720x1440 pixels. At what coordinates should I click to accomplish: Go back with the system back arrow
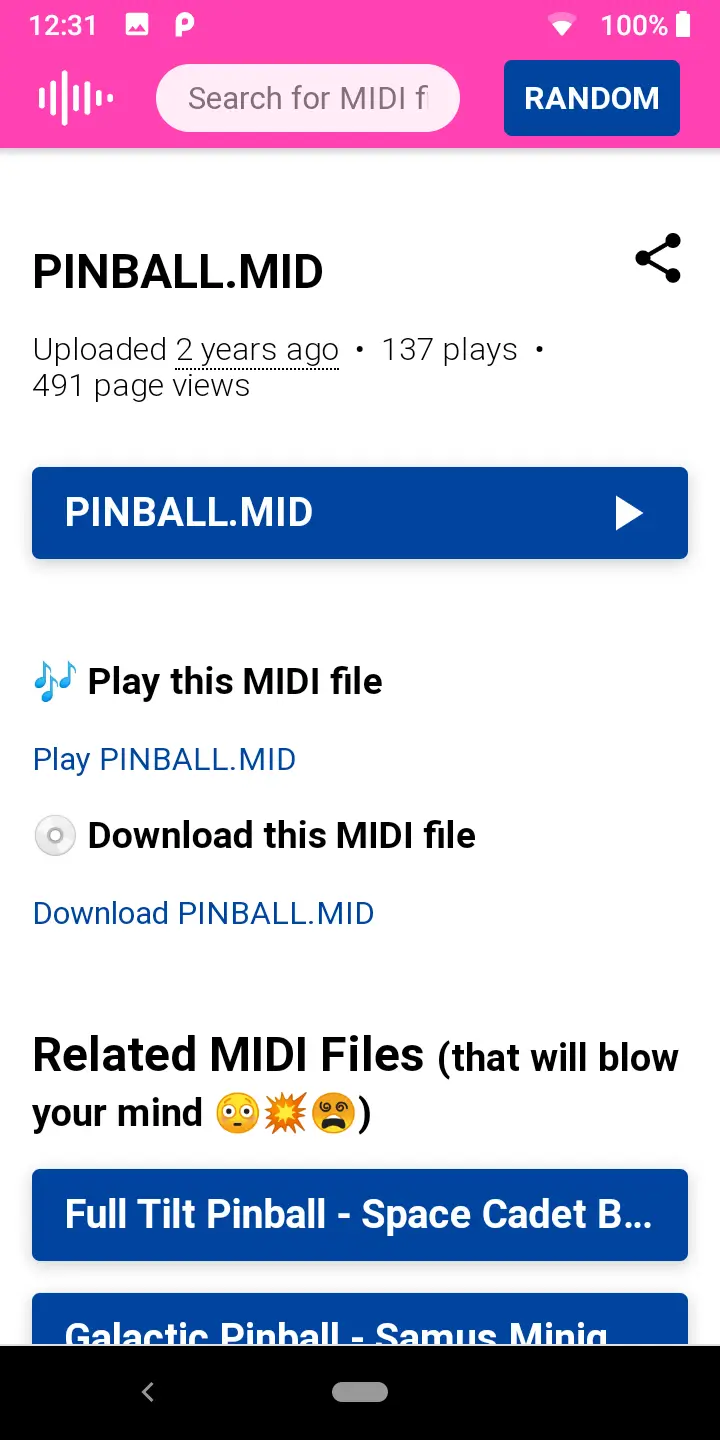[148, 1392]
